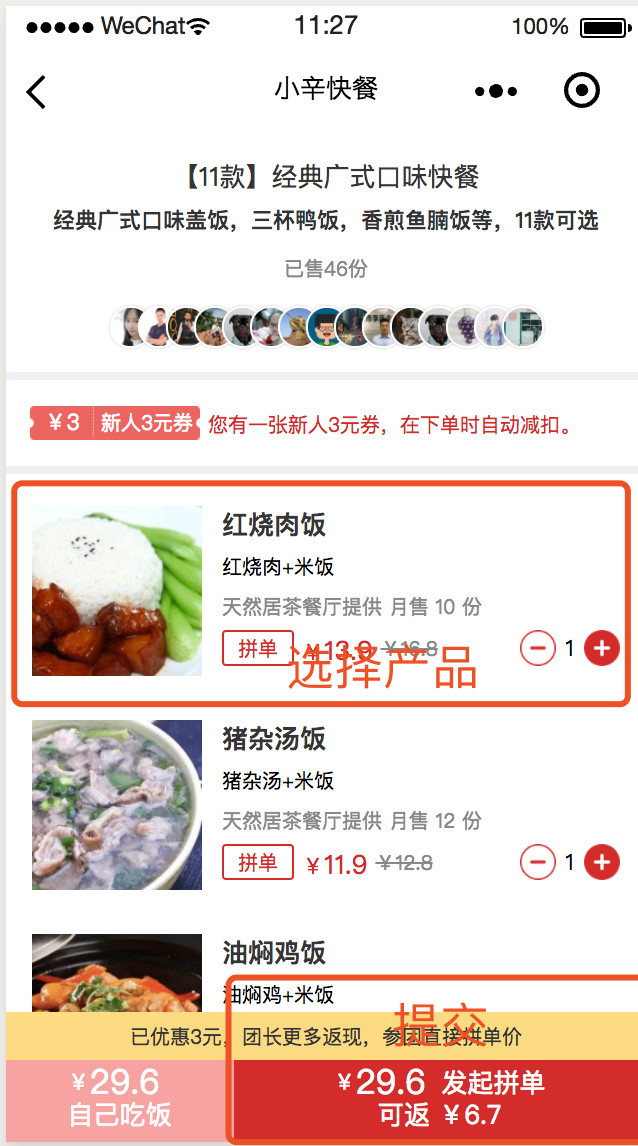Close the mini program via the circle icon

click(x=581, y=91)
